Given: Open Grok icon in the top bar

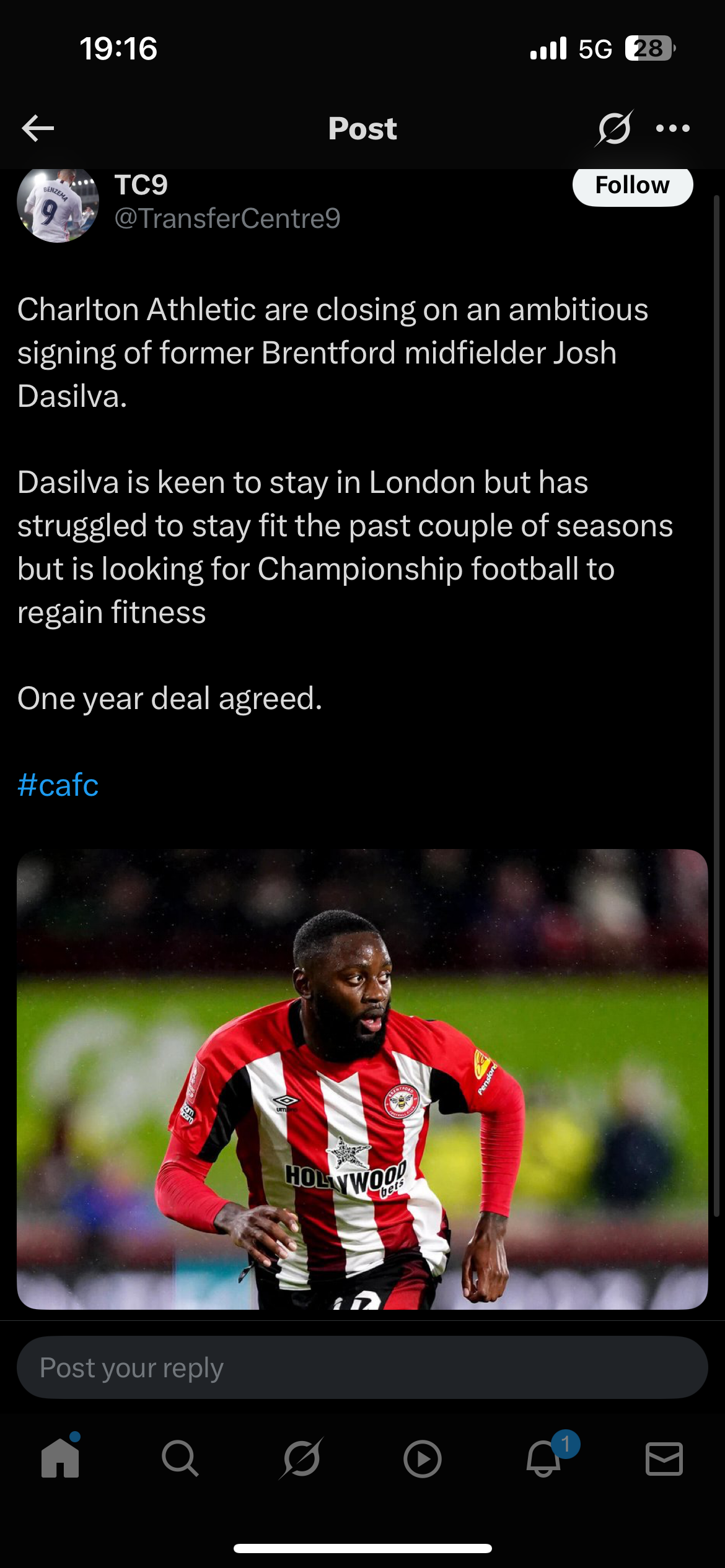Looking at the screenshot, I should click(x=613, y=128).
